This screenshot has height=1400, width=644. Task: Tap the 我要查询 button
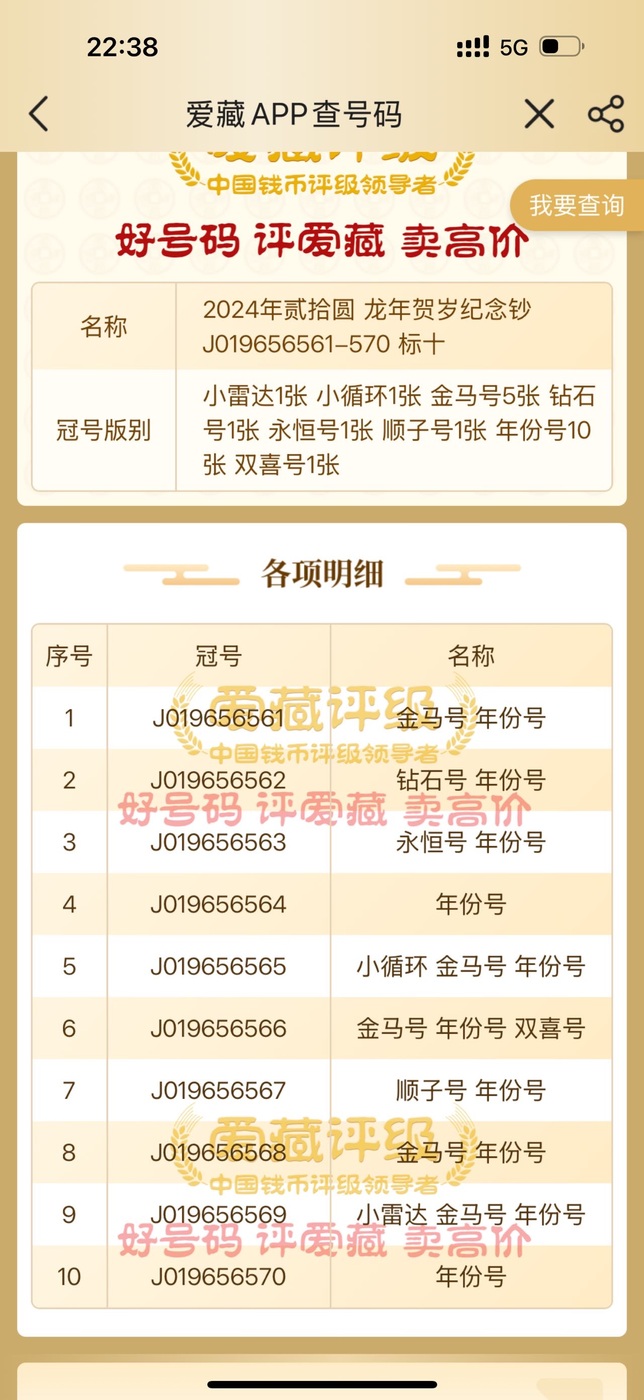coord(577,206)
